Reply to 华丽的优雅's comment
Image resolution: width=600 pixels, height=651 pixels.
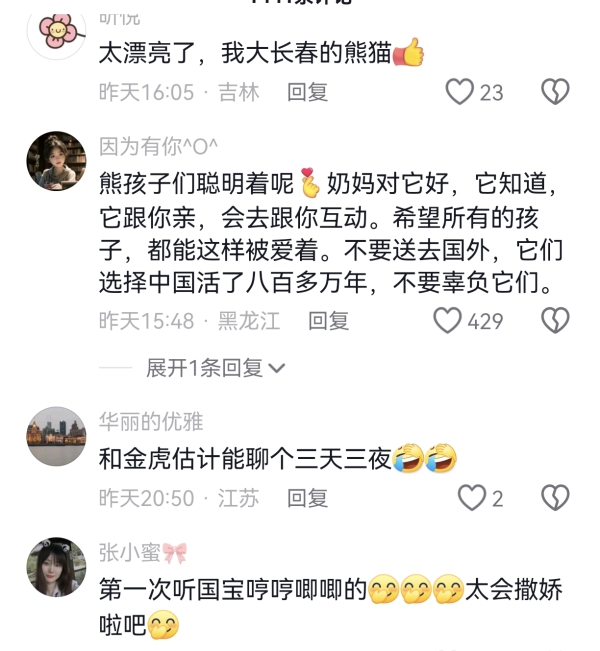307,497
